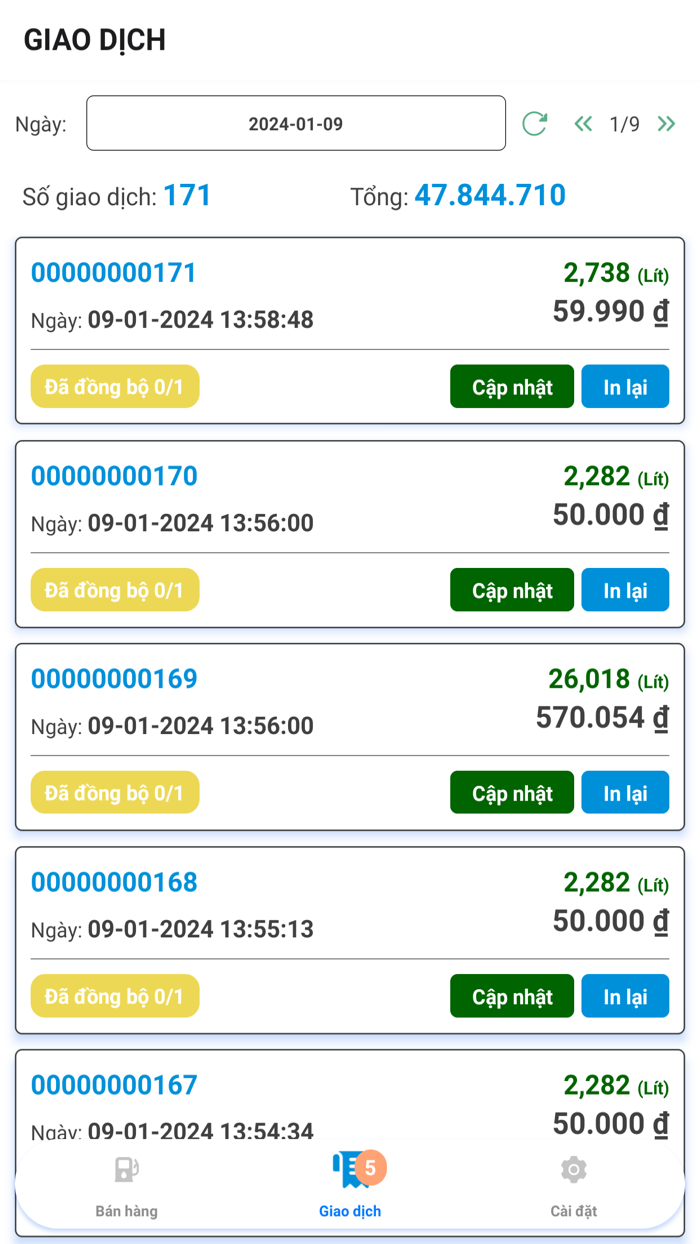Switch to the Bán hàng tab
The image size is (700, 1244).
126,1186
